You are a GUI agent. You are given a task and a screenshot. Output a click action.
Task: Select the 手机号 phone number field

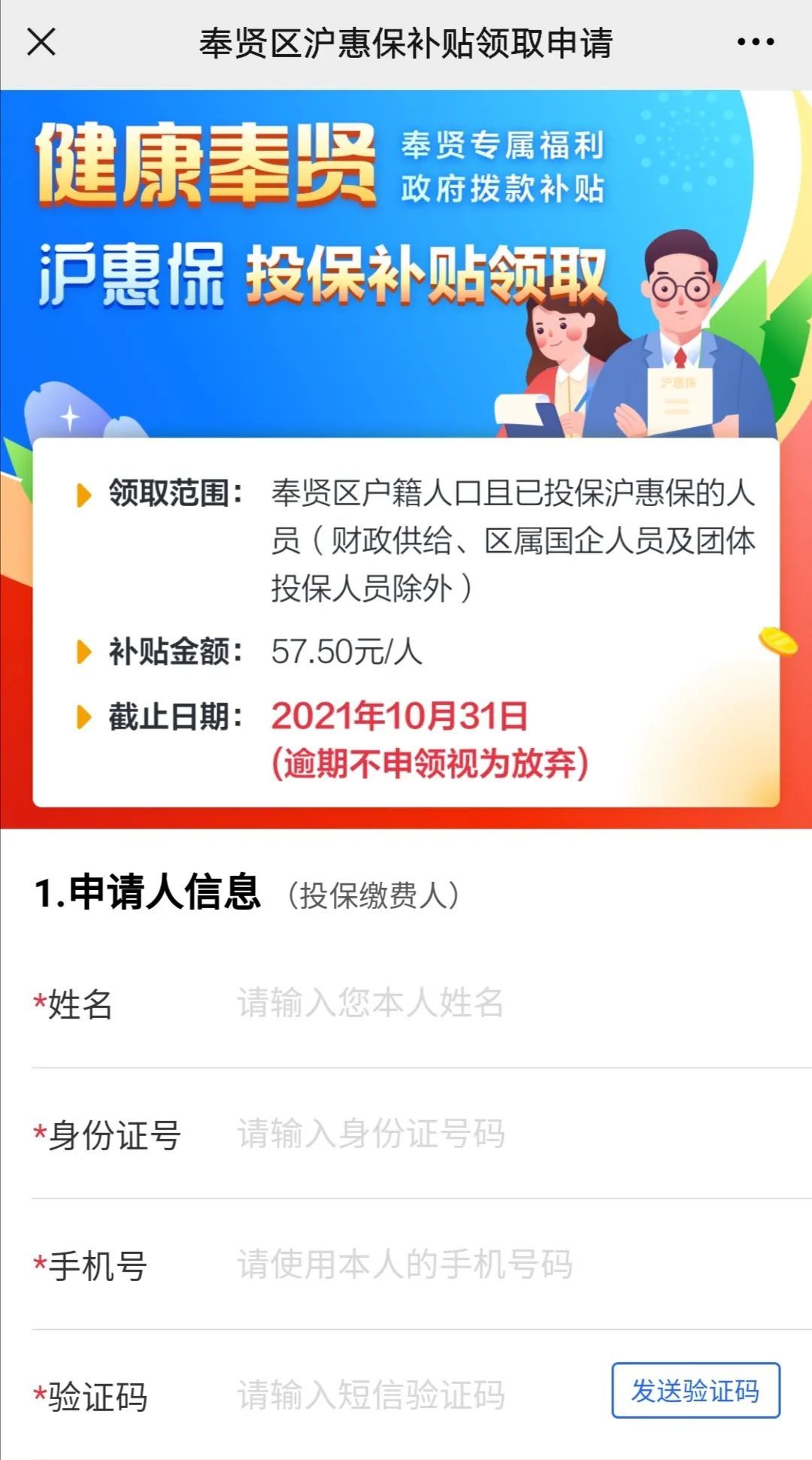click(x=519, y=1265)
